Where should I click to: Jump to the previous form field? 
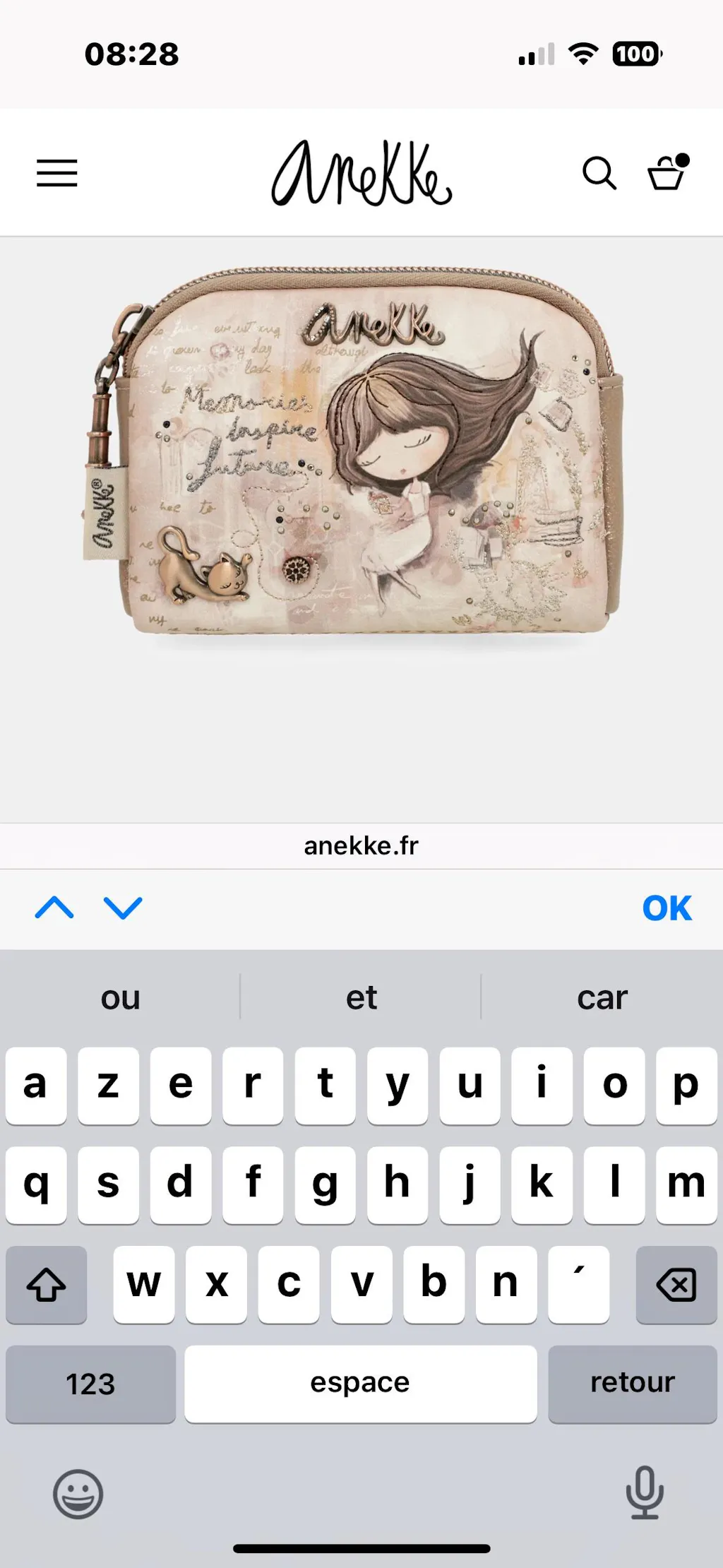pos(54,908)
